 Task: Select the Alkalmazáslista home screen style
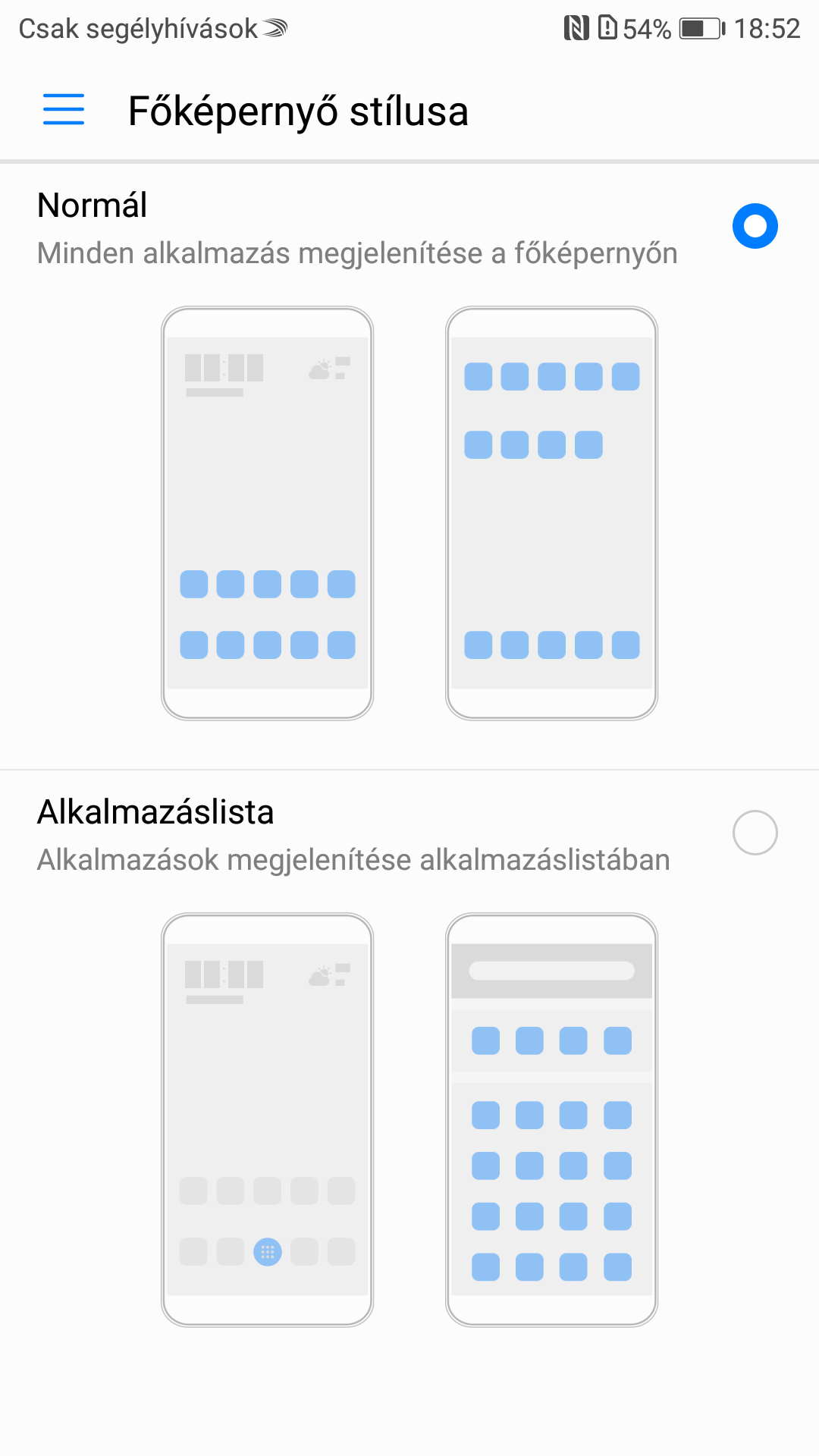coord(755,833)
